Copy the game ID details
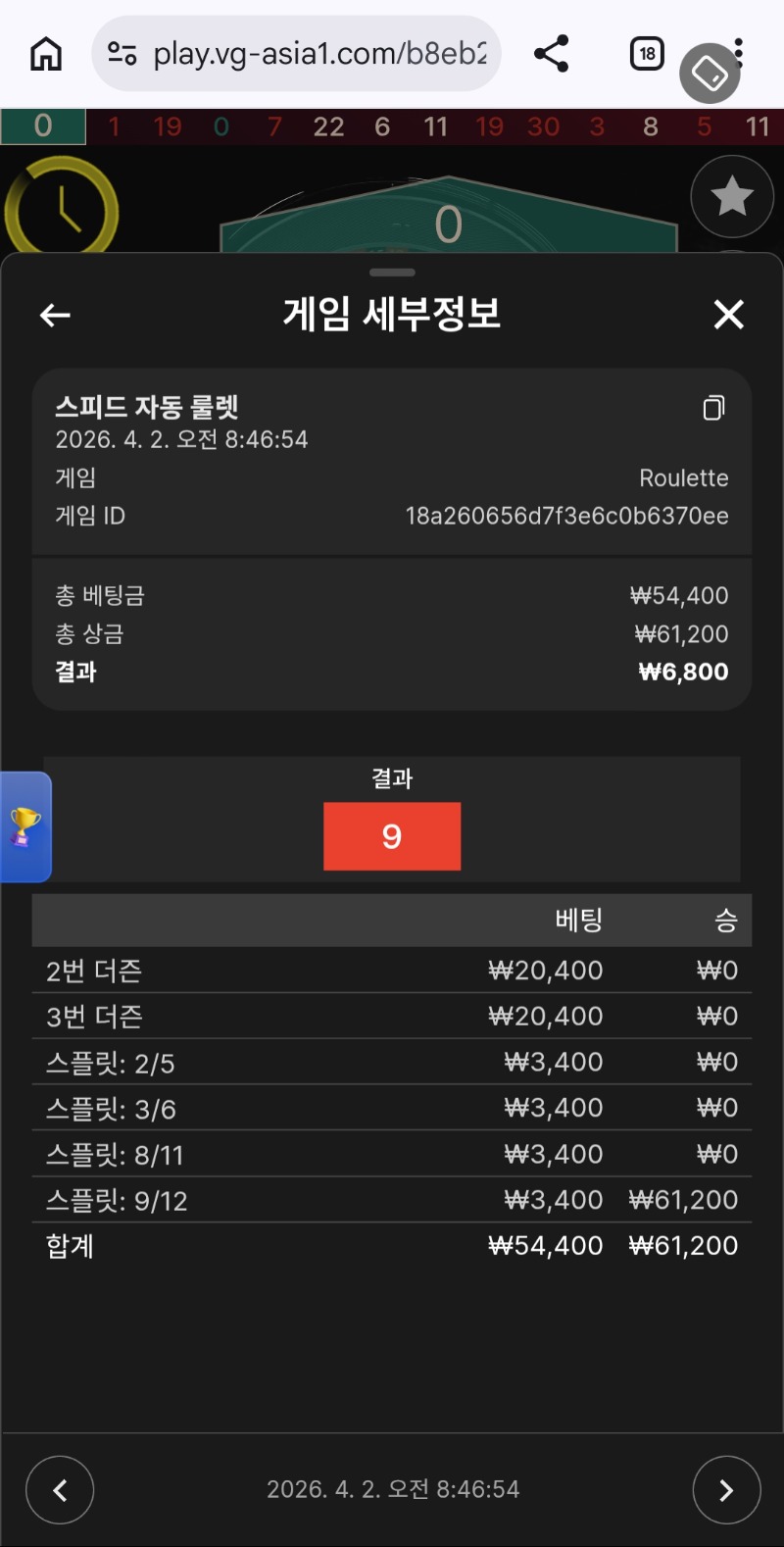This screenshot has height=1547, width=784. pos(714,408)
